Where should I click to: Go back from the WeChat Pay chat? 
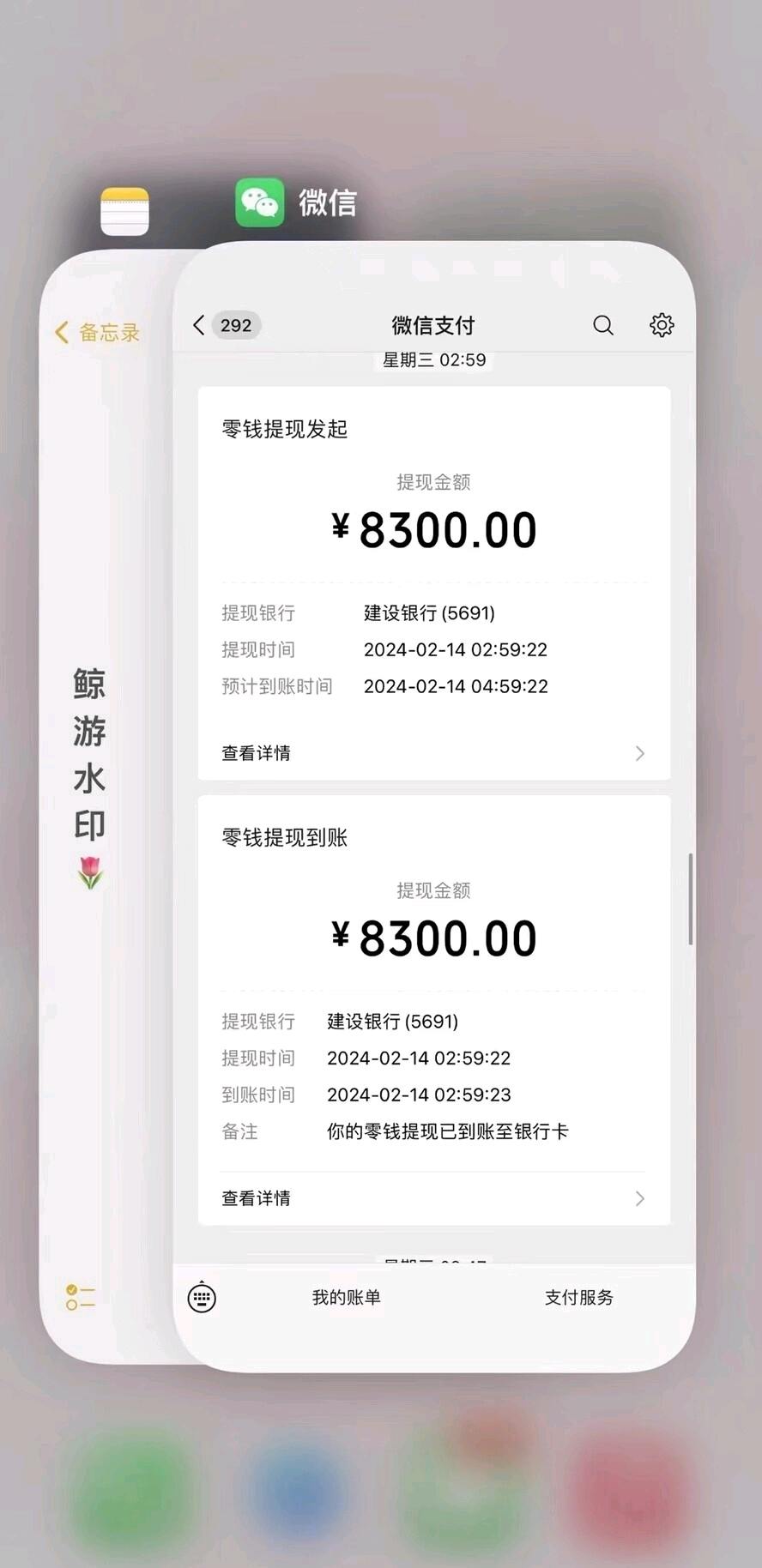pyautogui.click(x=200, y=325)
